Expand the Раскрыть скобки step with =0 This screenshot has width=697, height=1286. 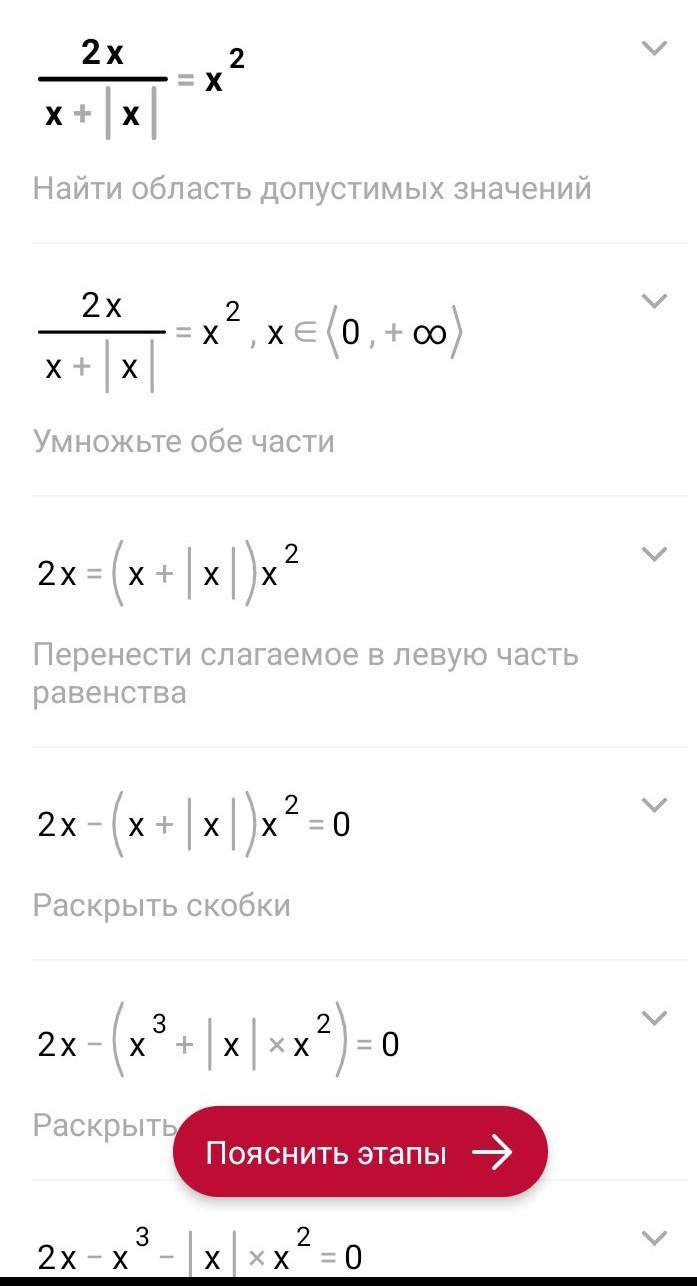coord(654,805)
